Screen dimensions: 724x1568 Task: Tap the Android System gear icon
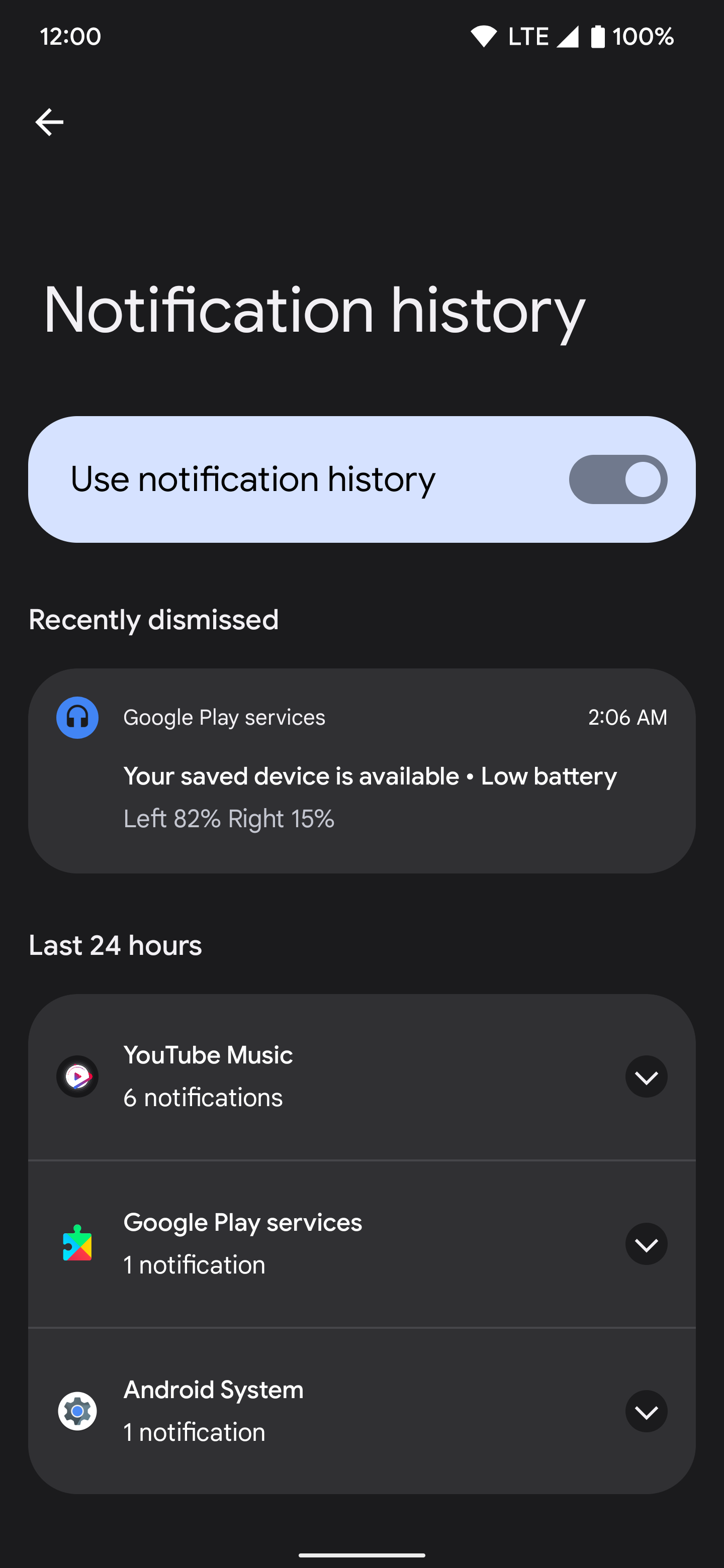tap(77, 1411)
